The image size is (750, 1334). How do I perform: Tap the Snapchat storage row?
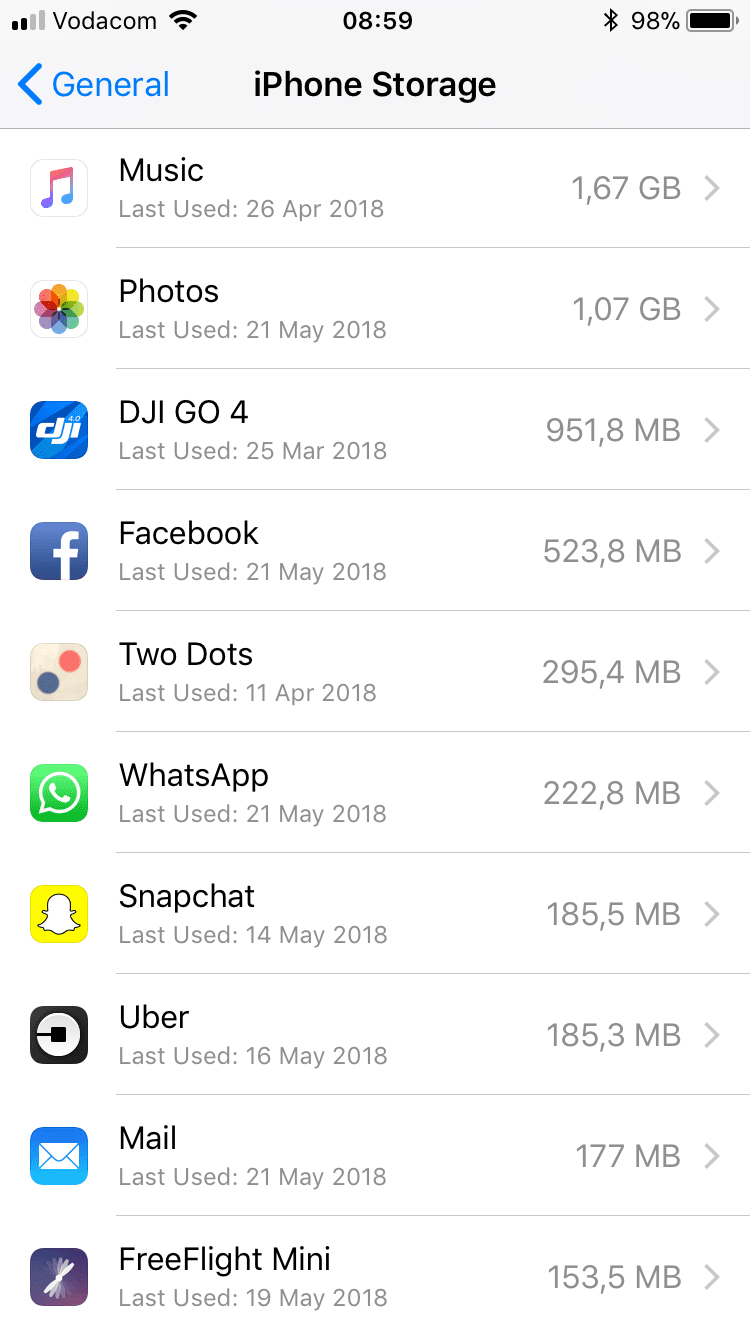[x=375, y=914]
